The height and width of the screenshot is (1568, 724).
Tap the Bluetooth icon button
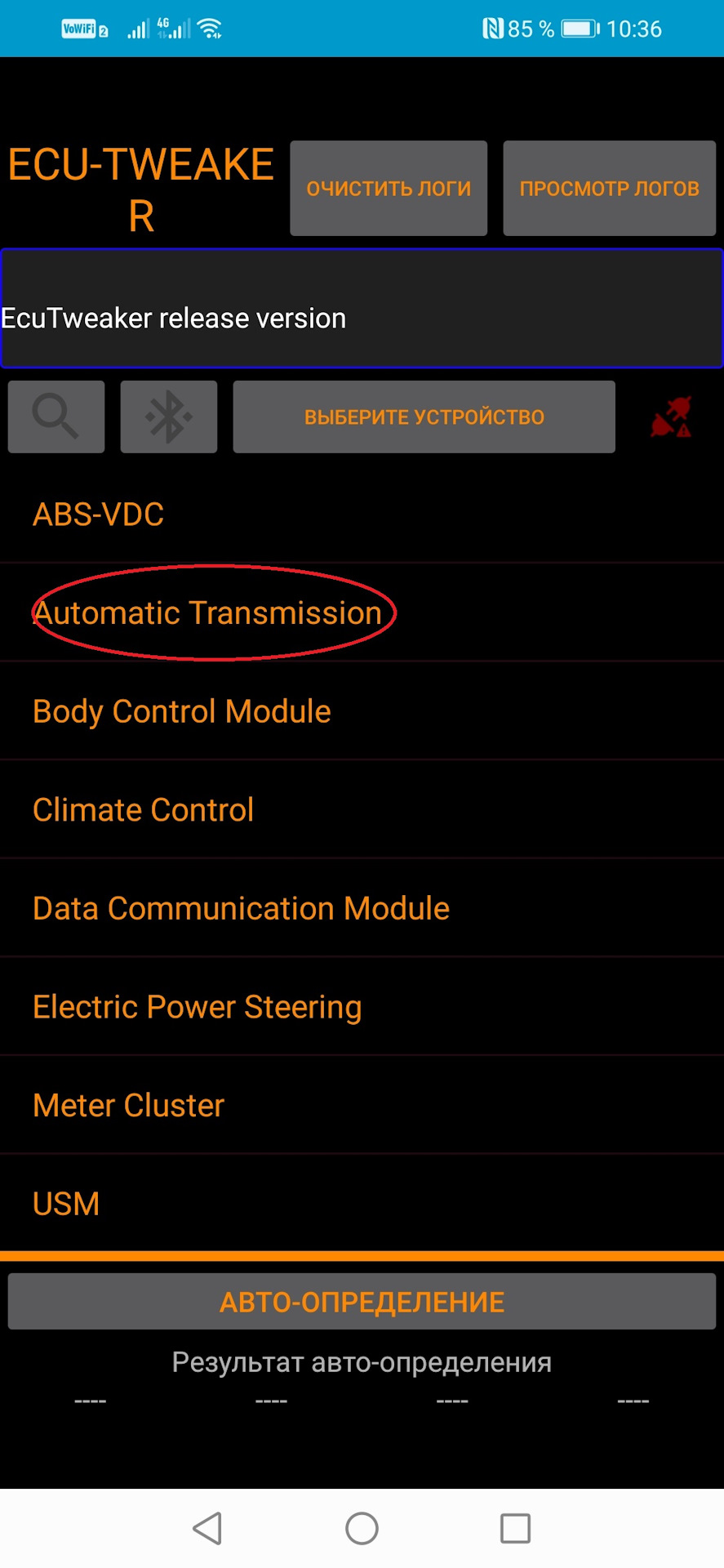point(169,416)
